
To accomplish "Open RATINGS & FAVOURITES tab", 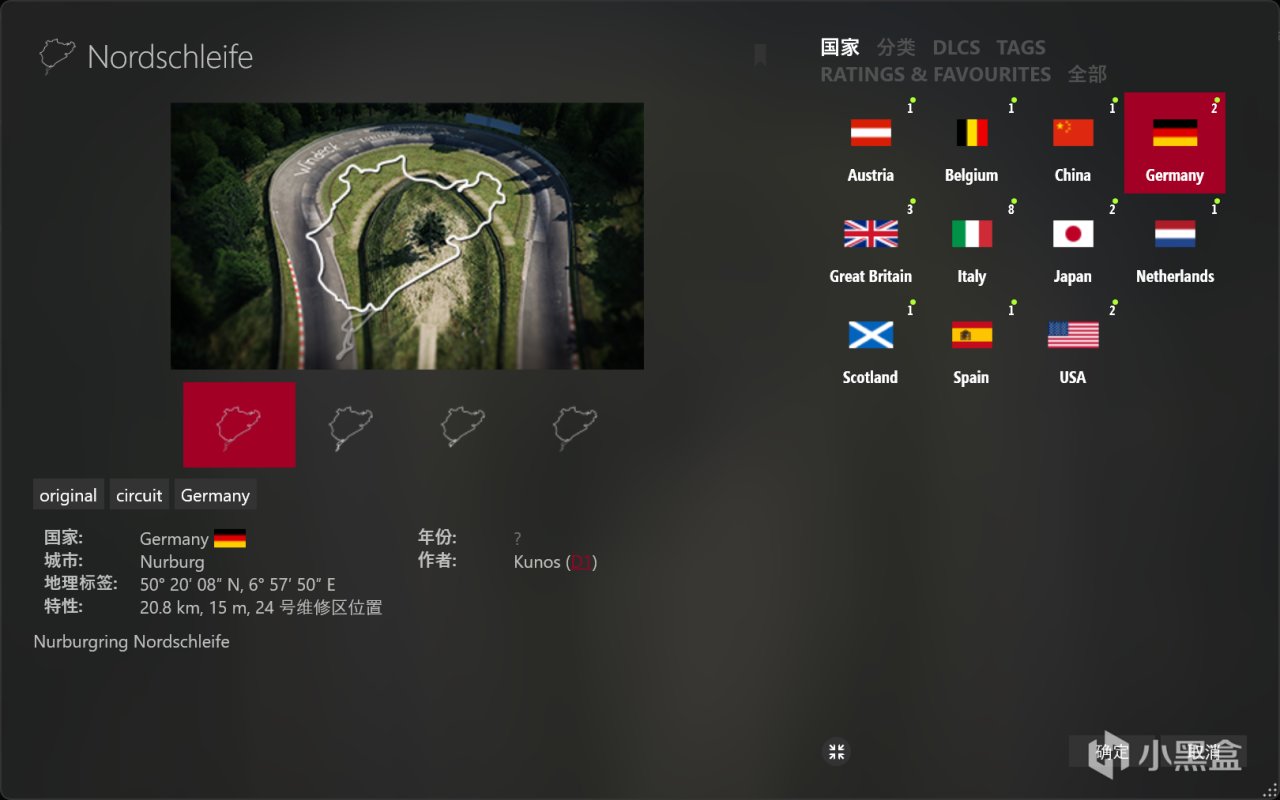I will (x=935, y=74).
